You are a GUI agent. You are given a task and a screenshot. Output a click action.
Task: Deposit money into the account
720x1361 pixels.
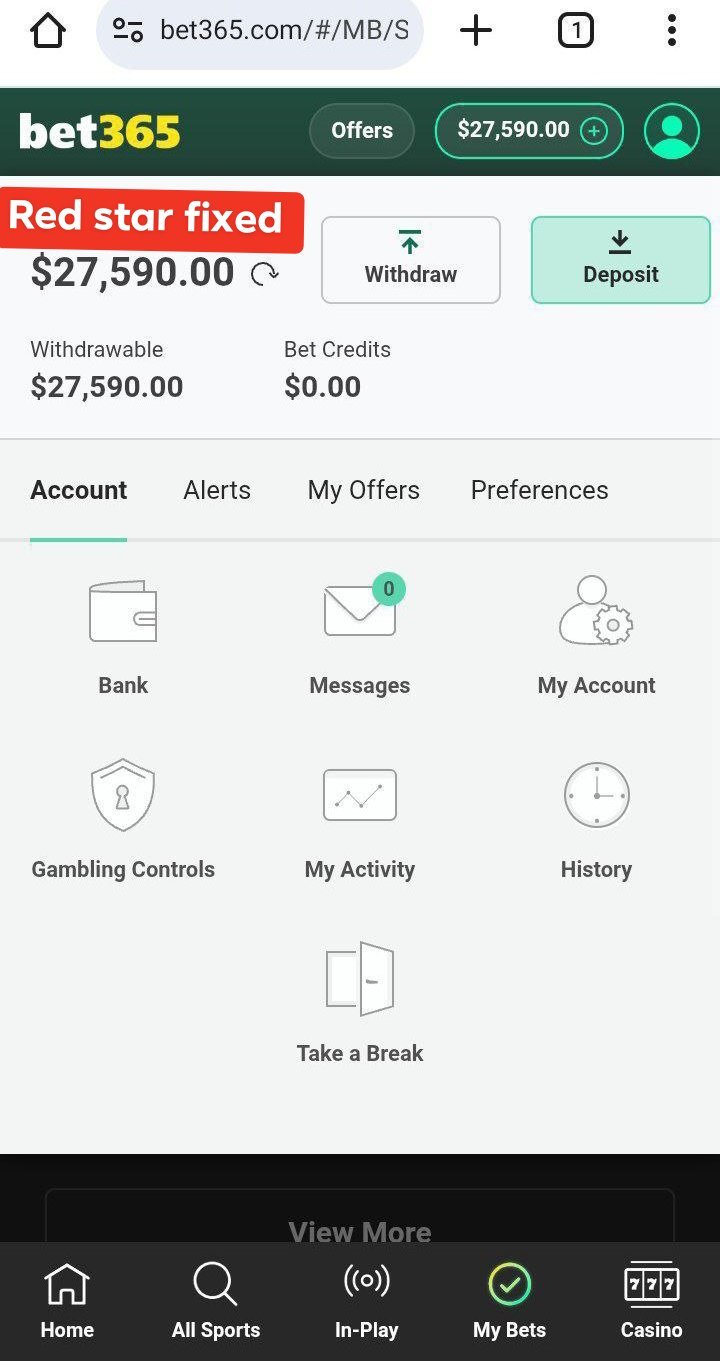(x=620, y=259)
